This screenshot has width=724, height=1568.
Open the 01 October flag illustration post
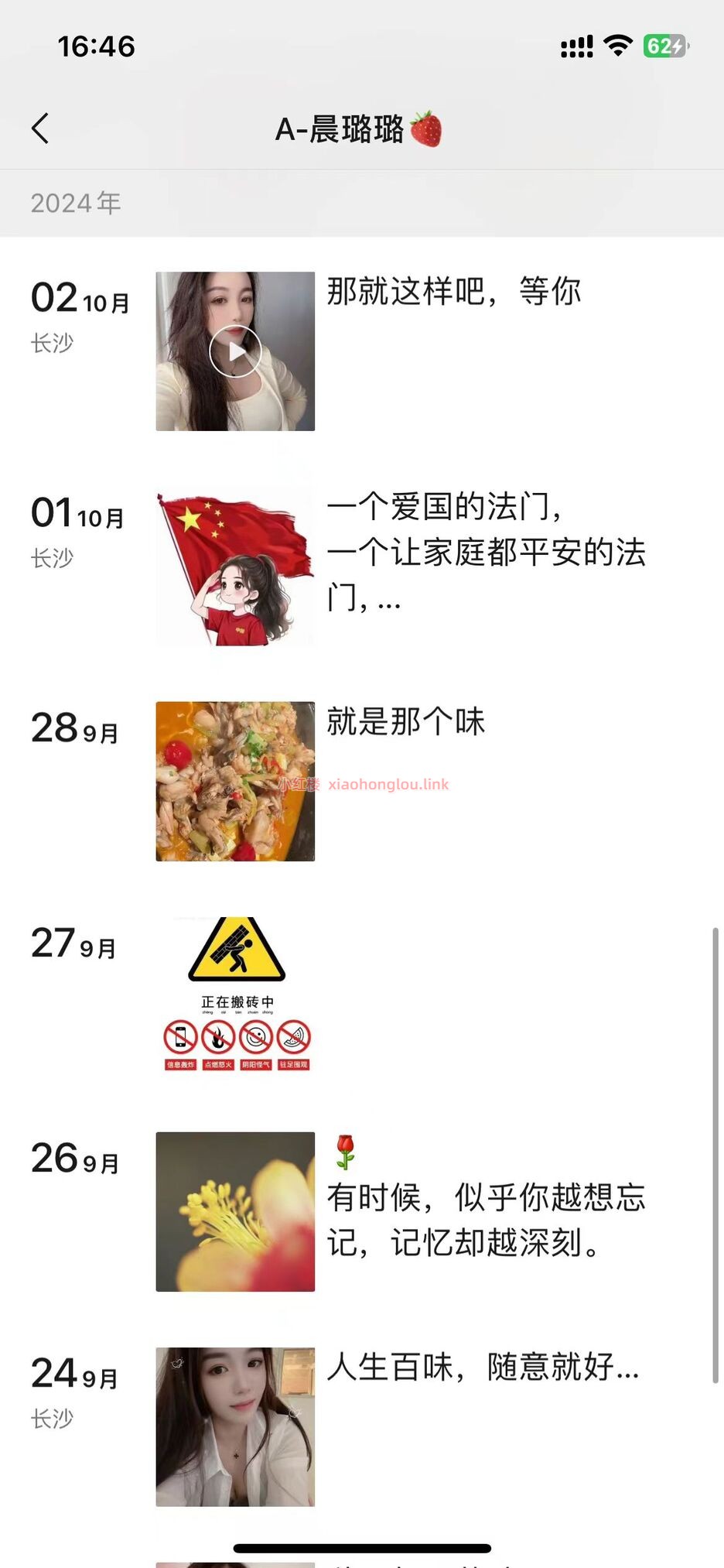(235, 567)
